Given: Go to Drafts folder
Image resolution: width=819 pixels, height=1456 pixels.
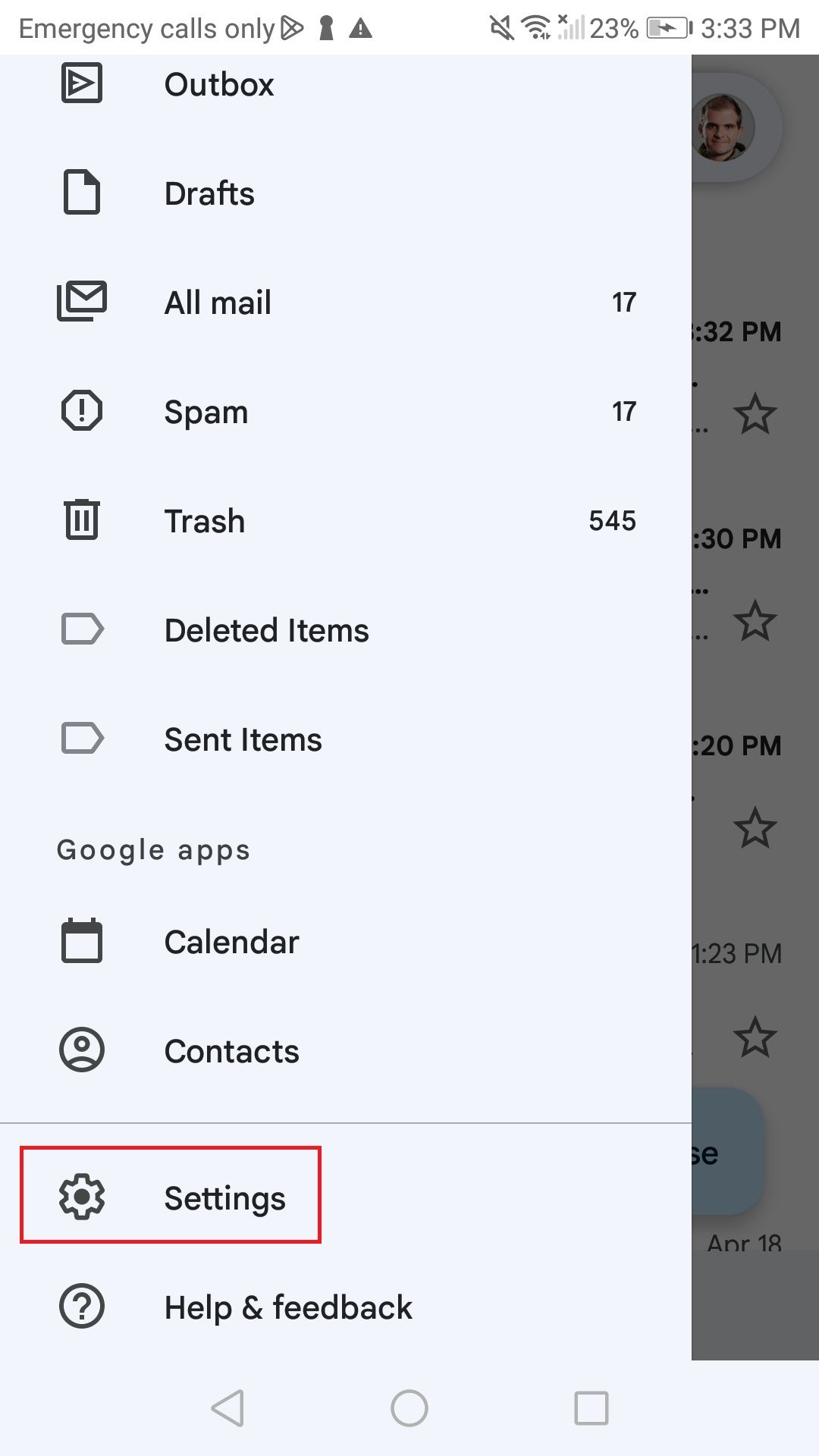Looking at the screenshot, I should pyautogui.click(x=209, y=193).
